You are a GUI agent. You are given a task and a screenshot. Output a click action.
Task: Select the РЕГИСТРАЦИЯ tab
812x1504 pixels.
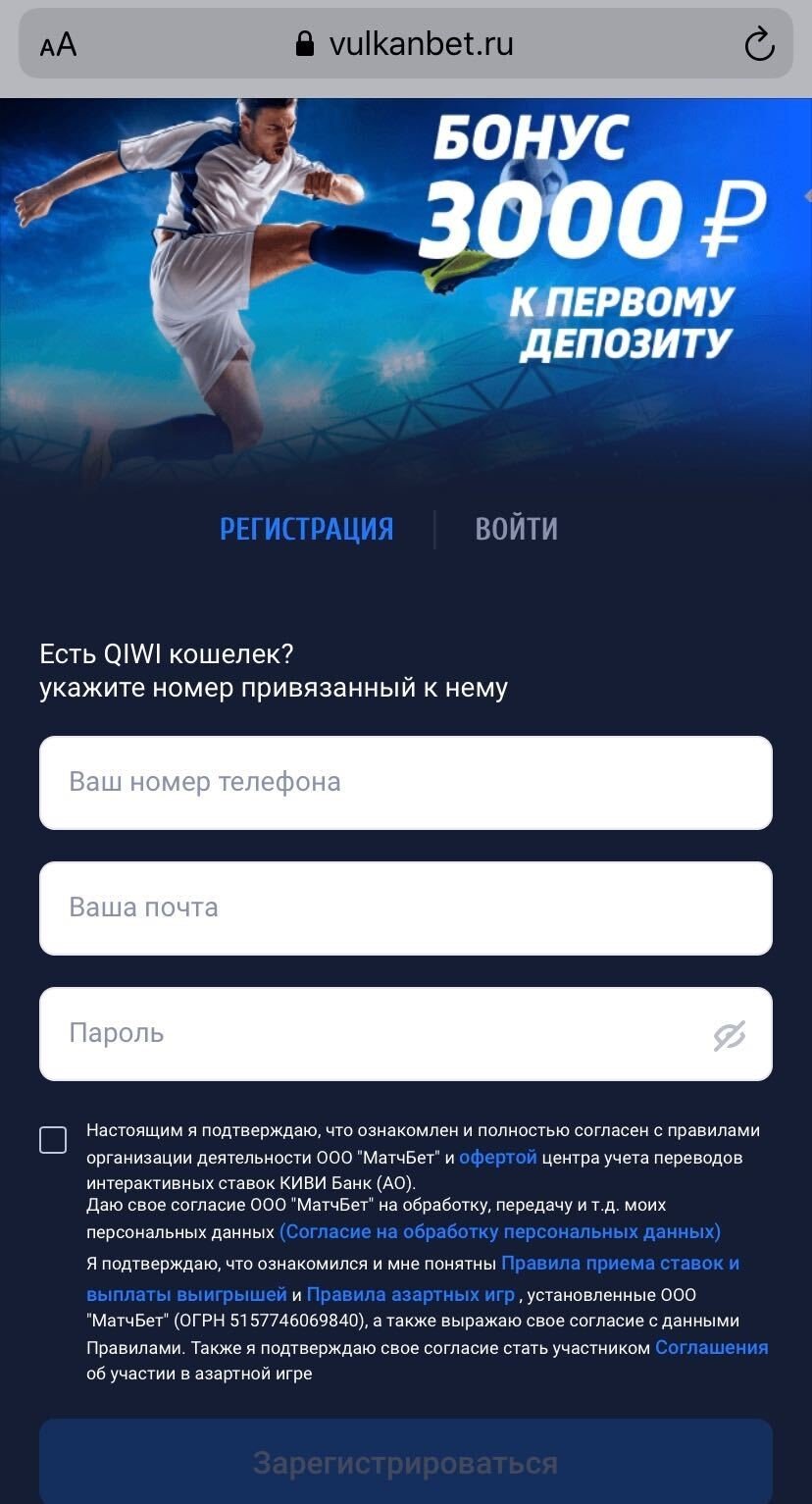(x=306, y=529)
